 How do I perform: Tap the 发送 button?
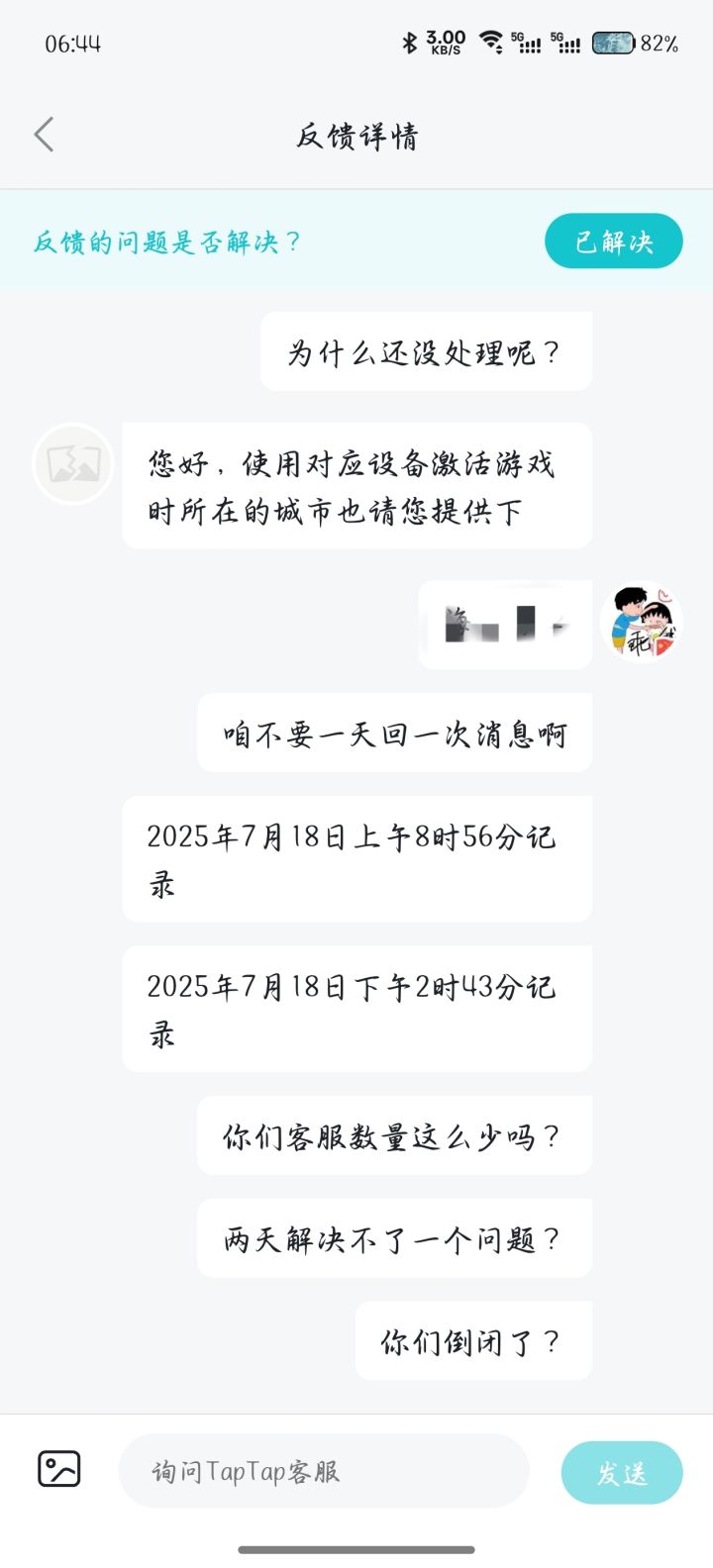coord(621,1473)
